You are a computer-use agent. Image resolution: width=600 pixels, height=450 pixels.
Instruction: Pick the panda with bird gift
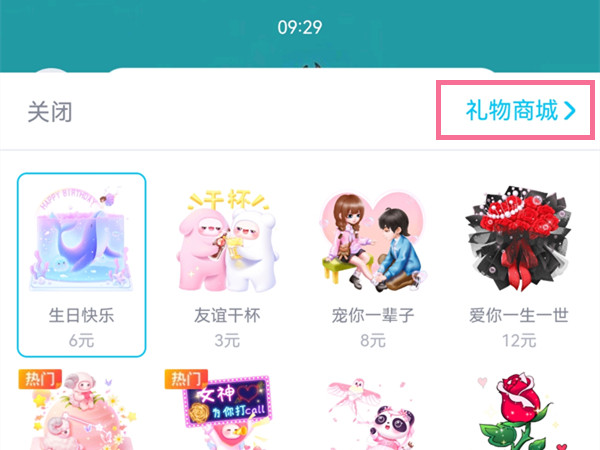coord(372,412)
